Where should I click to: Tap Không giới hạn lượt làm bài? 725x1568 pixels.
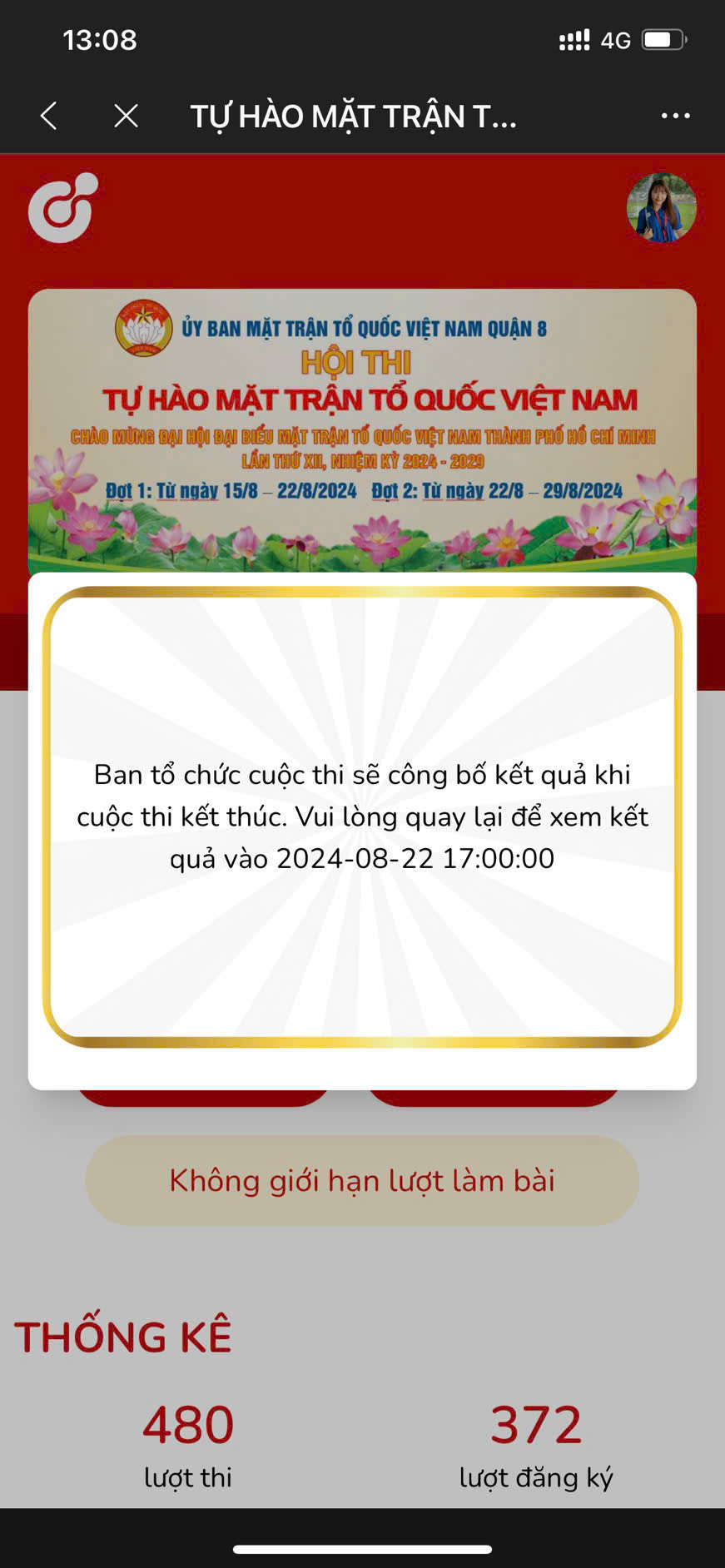pos(362,1180)
